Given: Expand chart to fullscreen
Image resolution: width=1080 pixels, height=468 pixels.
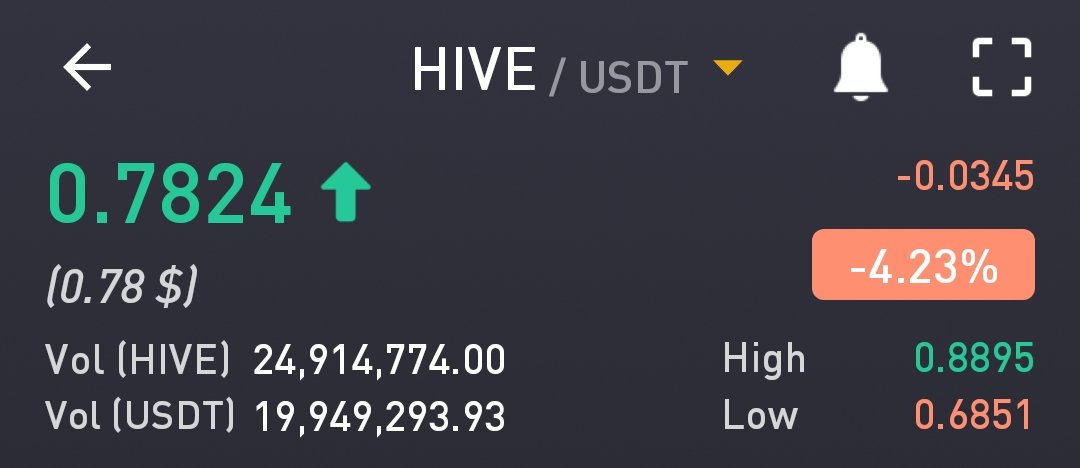Looking at the screenshot, I should [x=1002, y=68].
